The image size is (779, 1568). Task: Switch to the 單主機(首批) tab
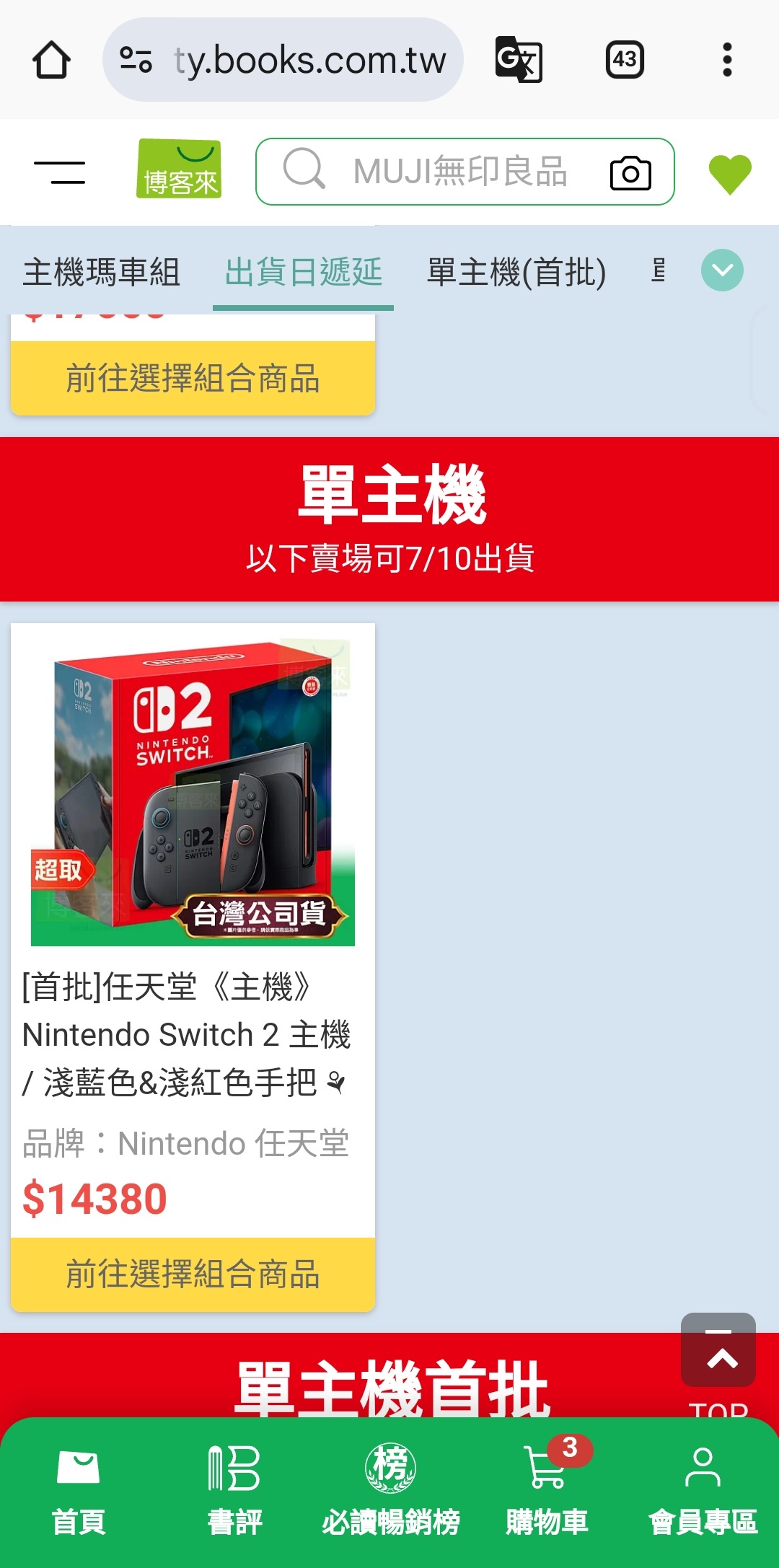516,273
